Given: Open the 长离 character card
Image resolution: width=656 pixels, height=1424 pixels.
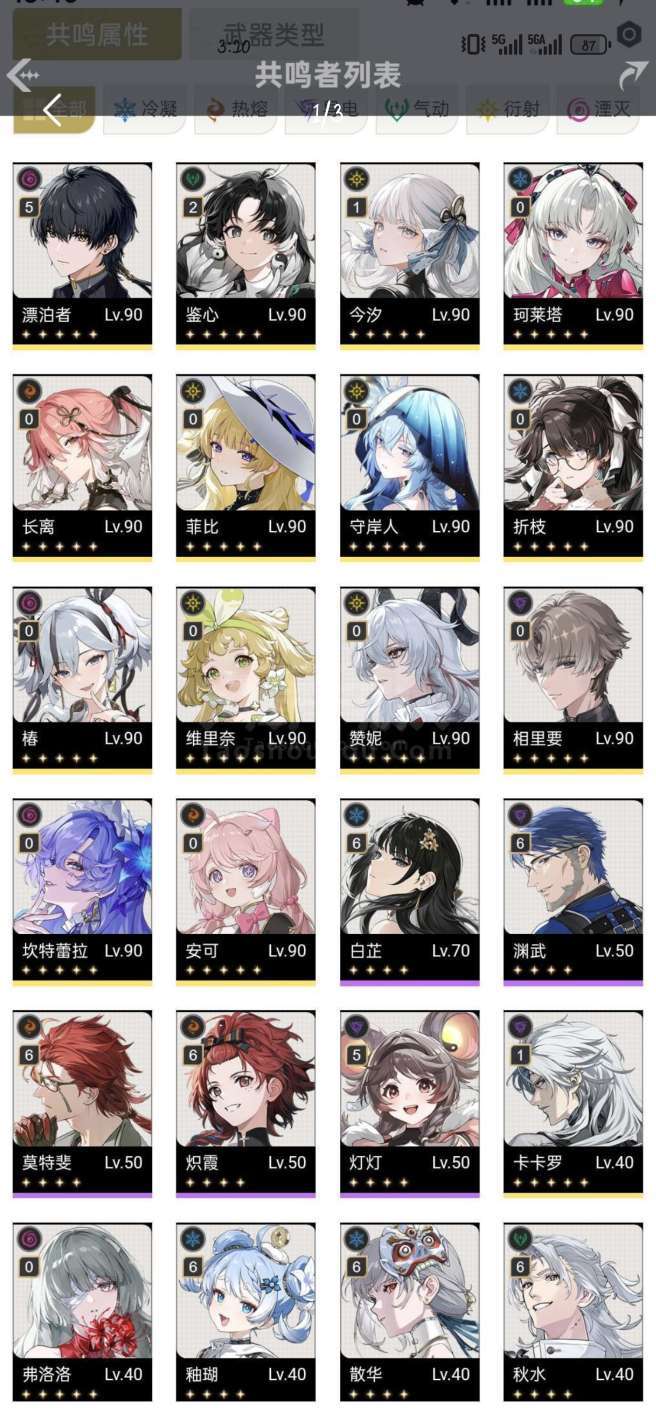Looking at the screenshot, I should [82, 468].
